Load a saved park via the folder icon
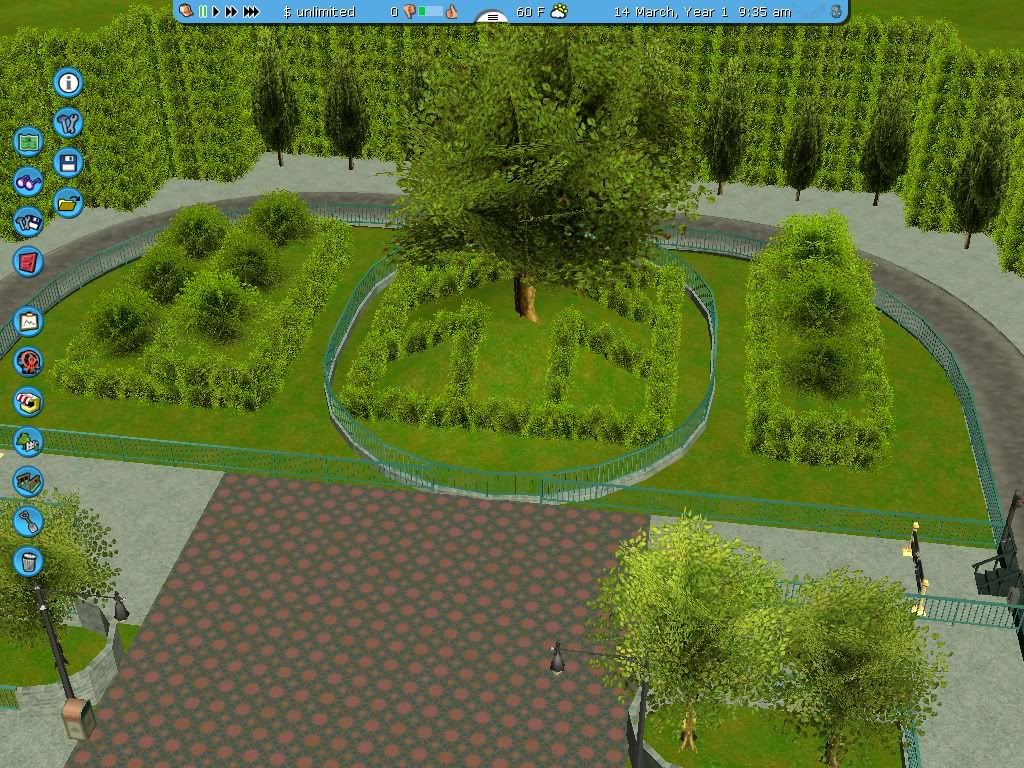 click(68, 203)
